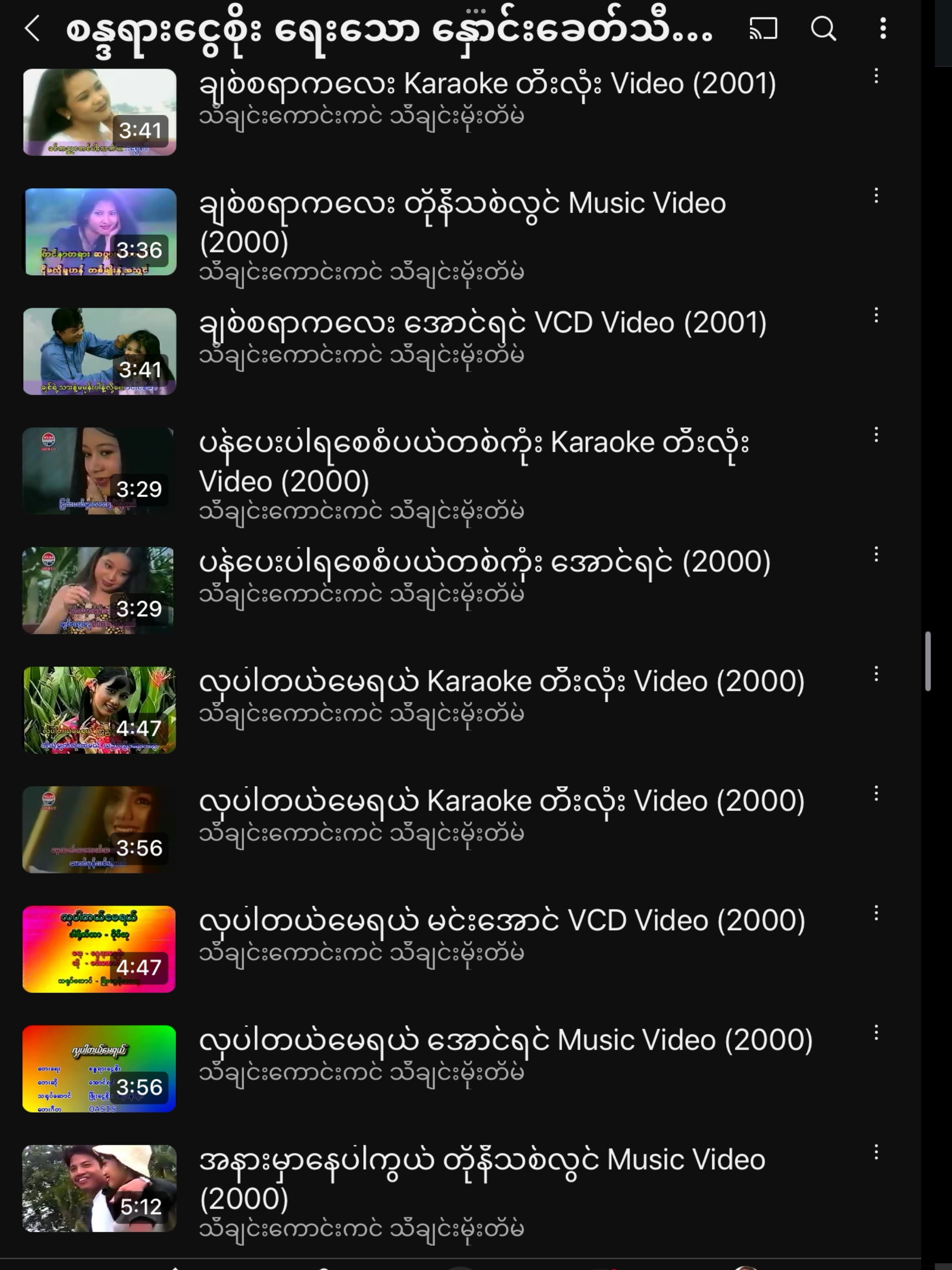
Task: Open search from the top bar
Action: (x=823, y=28)
